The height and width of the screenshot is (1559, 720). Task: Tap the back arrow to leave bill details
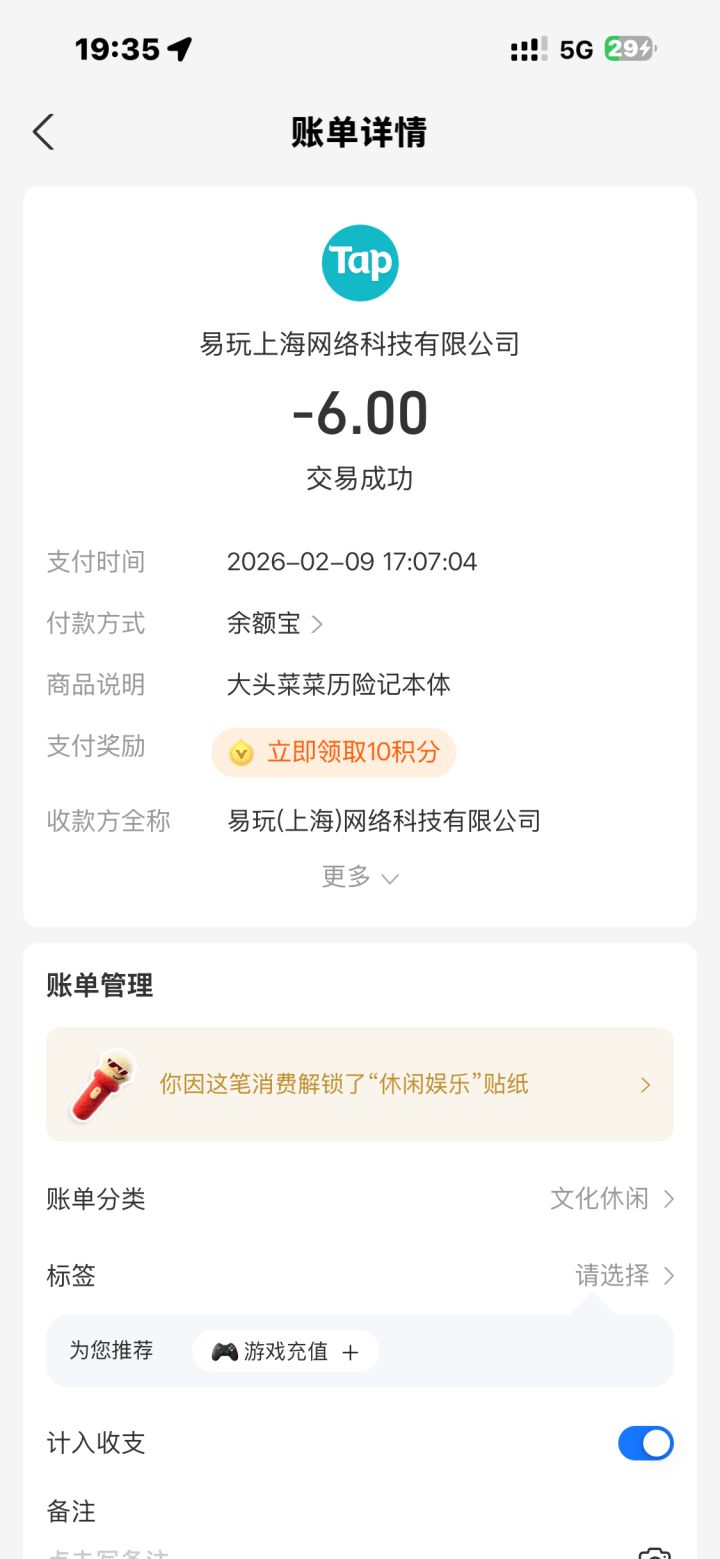[42, 131]
